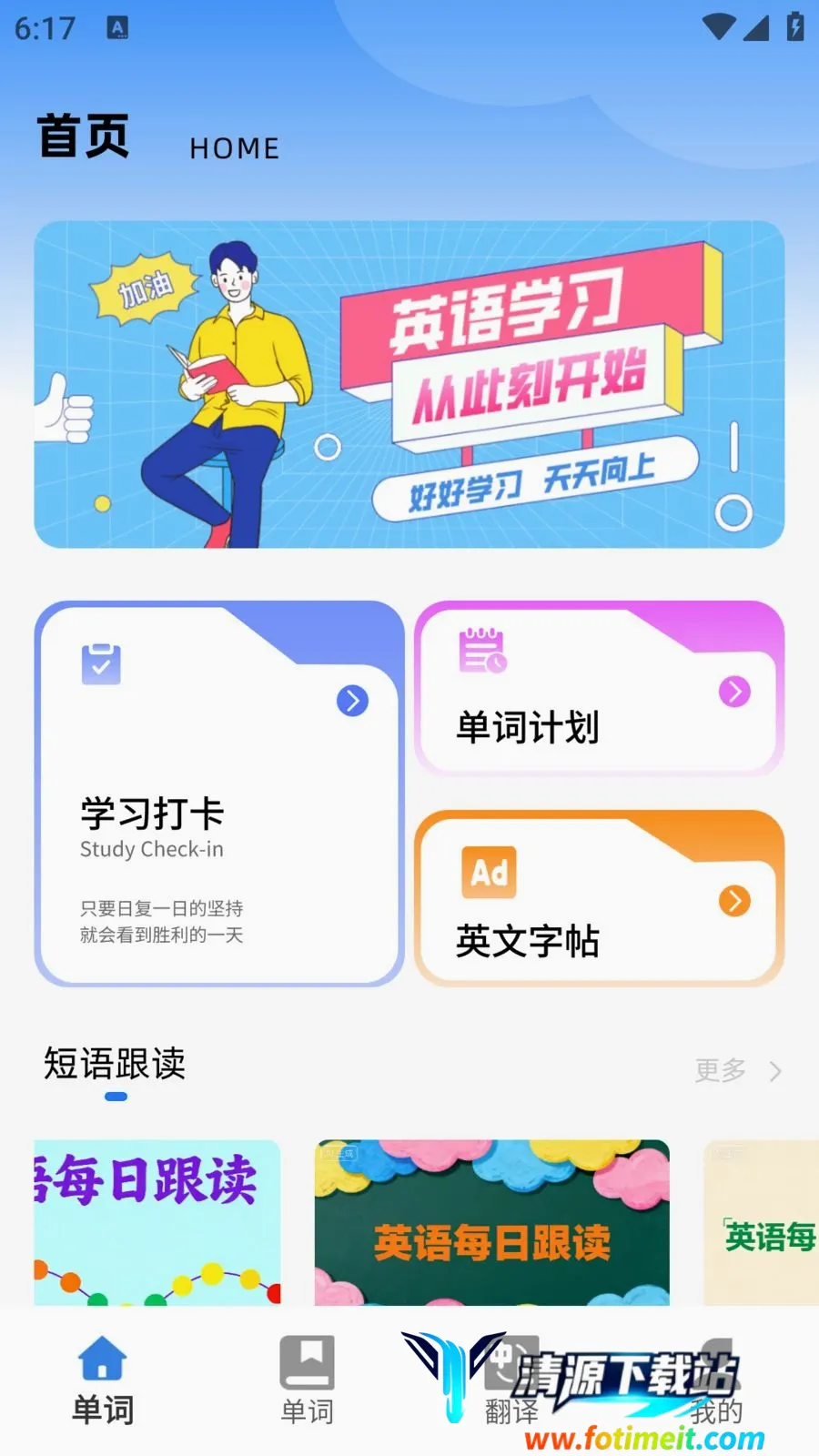Select the home tab with house icon
819x1456 pixels.
click(103, 1380)
